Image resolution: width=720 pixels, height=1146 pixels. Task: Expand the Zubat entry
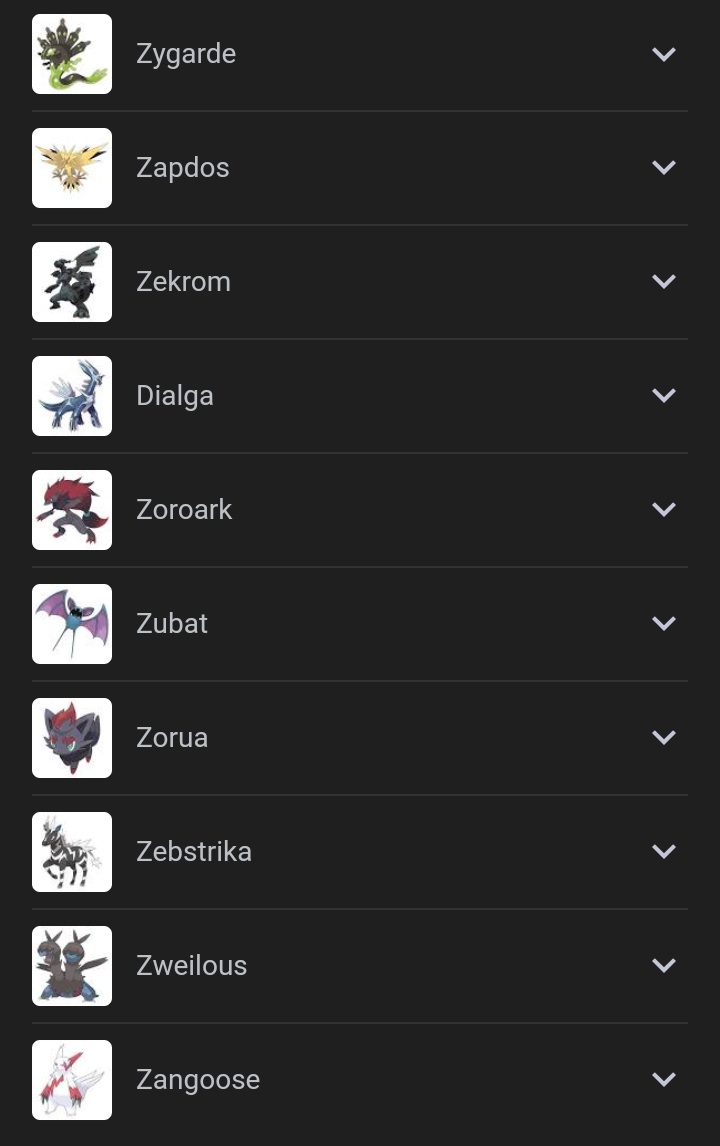click(664, 624)
